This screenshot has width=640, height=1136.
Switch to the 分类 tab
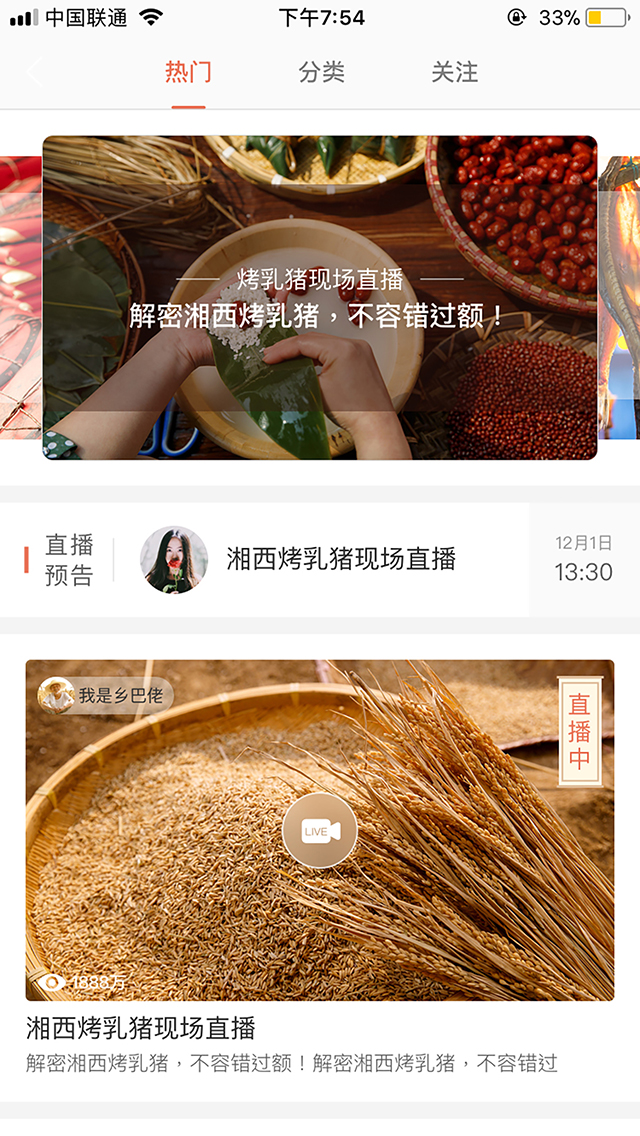coord(321,73)
